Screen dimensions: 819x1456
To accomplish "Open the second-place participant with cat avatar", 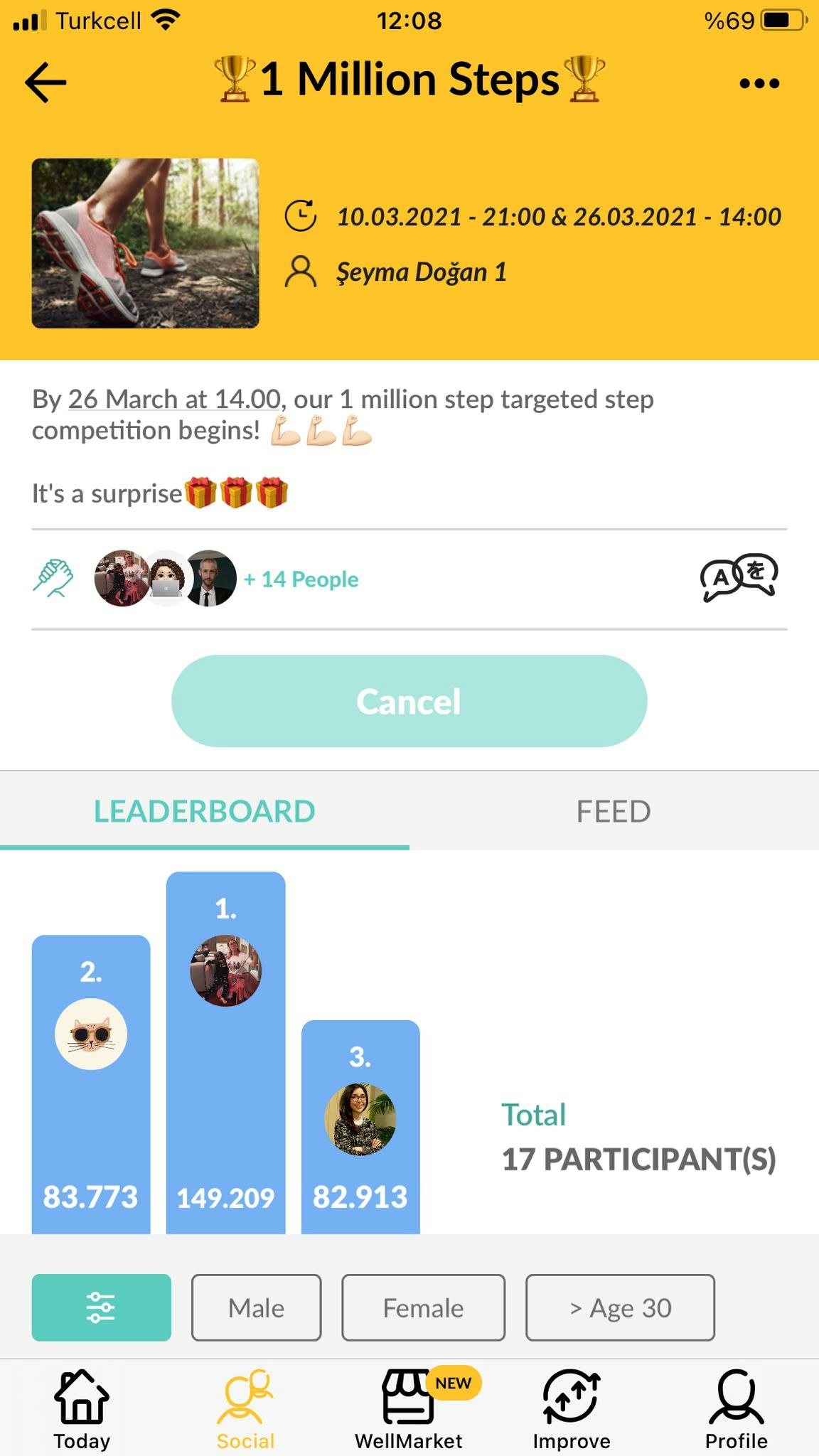I will click(x=91, y=1034).
